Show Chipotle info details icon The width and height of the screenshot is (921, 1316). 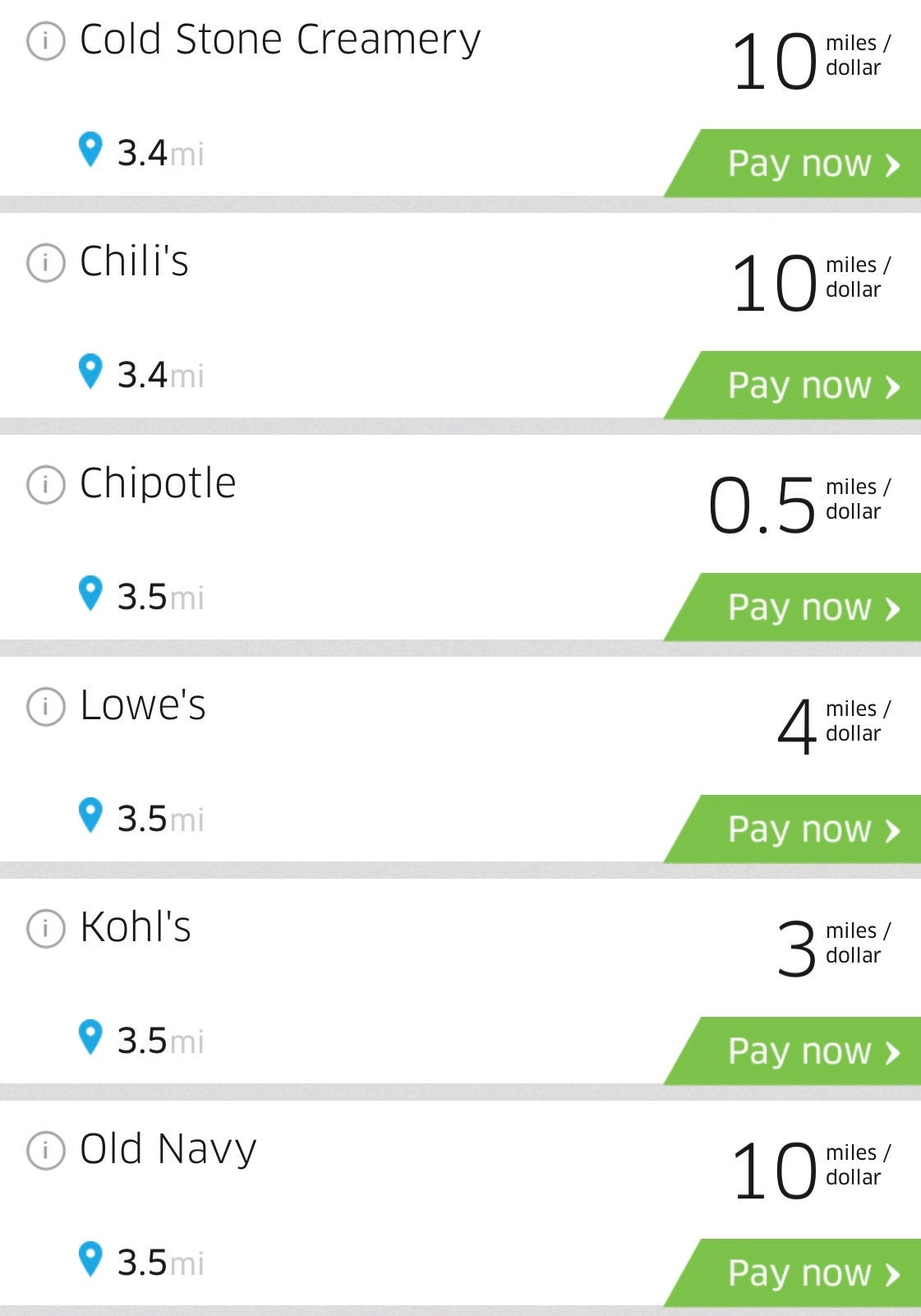(x=46, y=485)
